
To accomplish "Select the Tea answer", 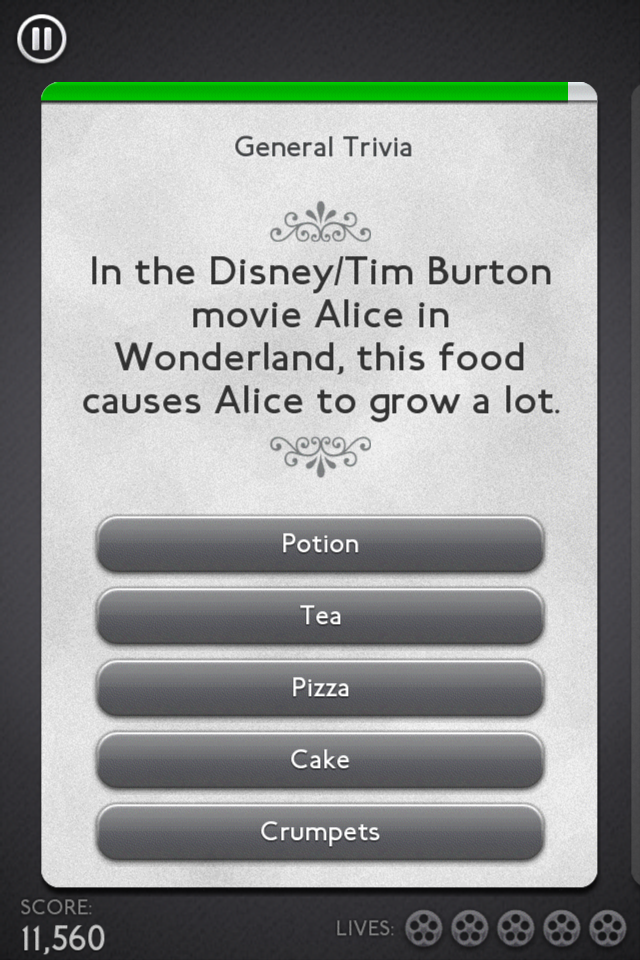I will click(x=320, y=616).
